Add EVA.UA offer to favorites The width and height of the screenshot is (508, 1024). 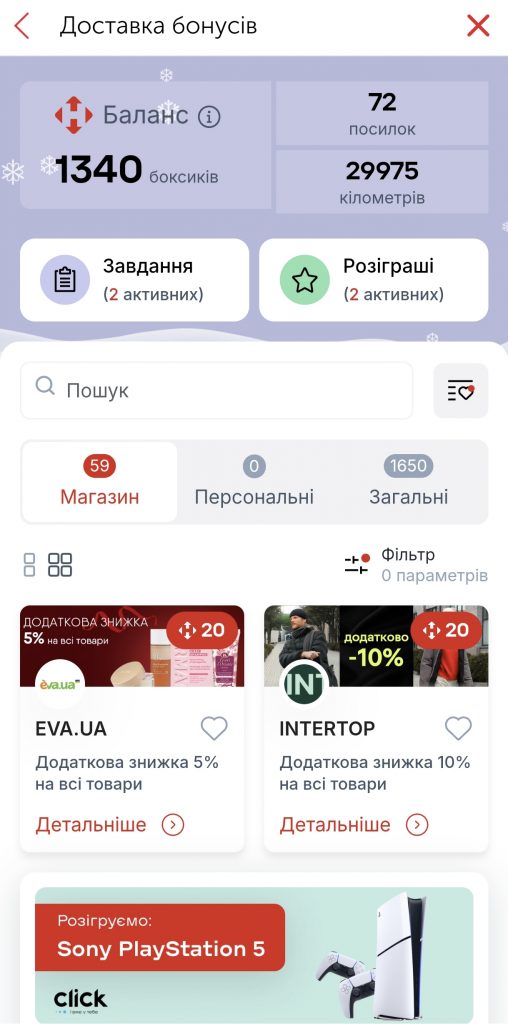214,728
